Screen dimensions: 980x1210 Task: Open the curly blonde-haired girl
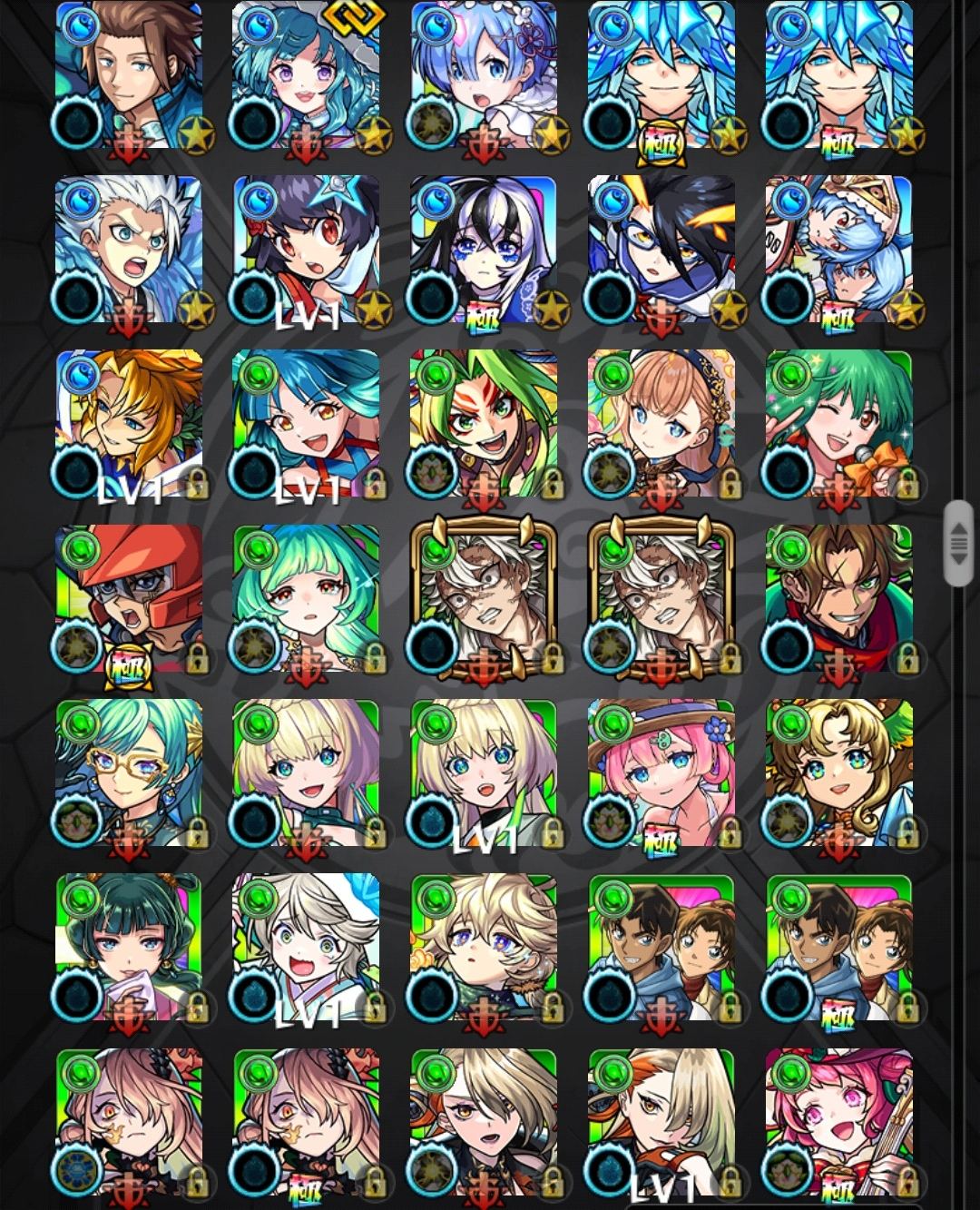coord(839,773)
